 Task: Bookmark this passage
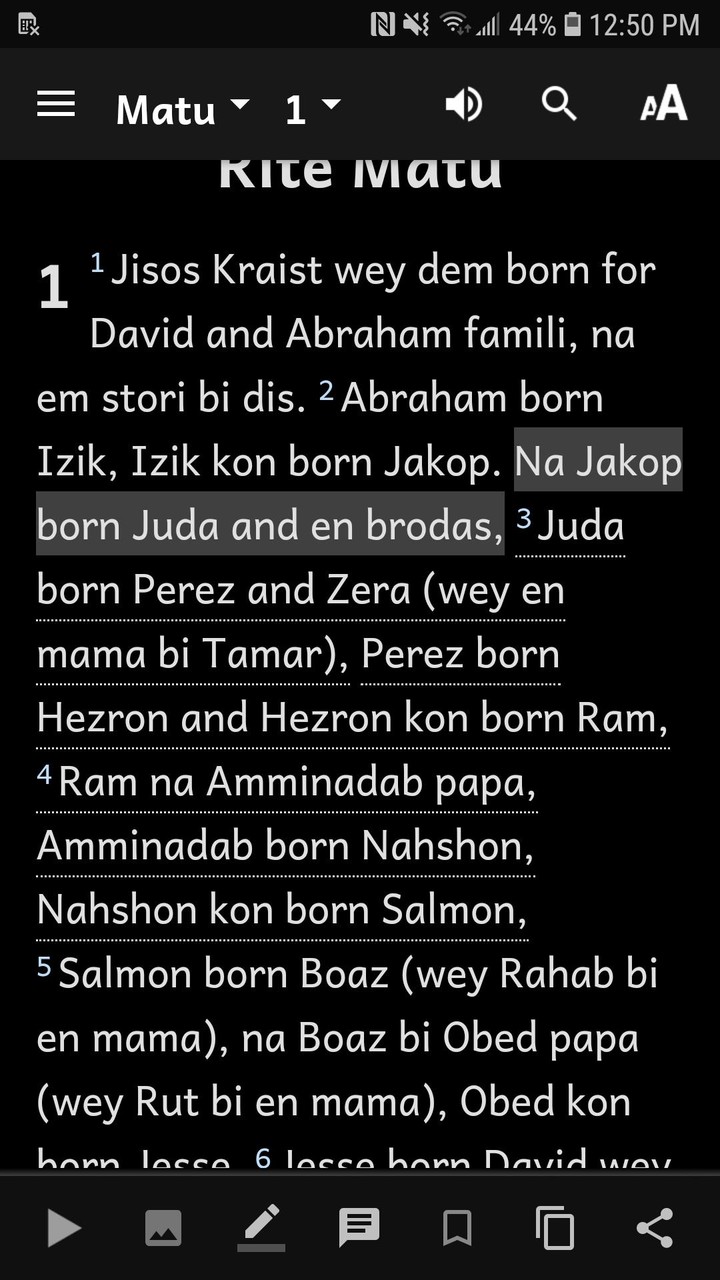[x=457, y=1227]
